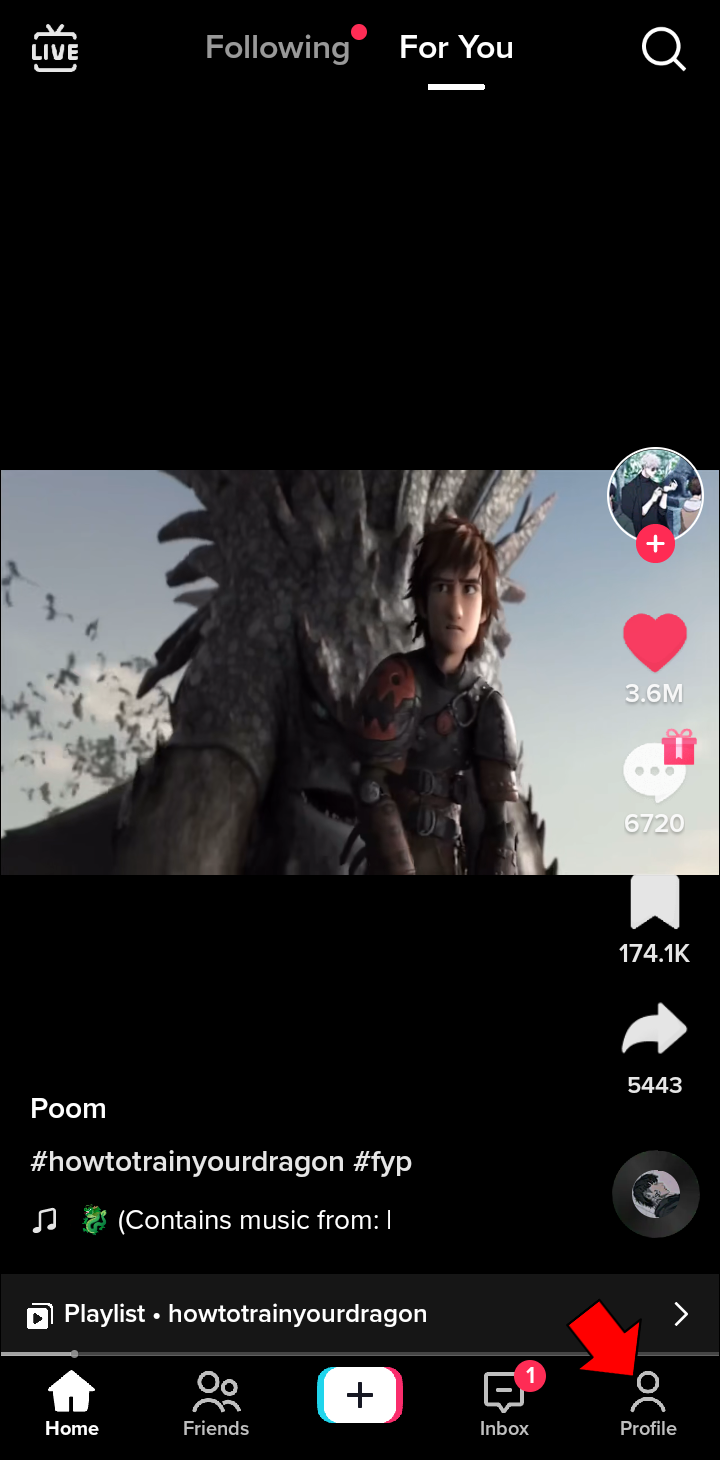Open the spinning sound disc
Viewport: 720px width, 1460px height.
point(655,1193)
